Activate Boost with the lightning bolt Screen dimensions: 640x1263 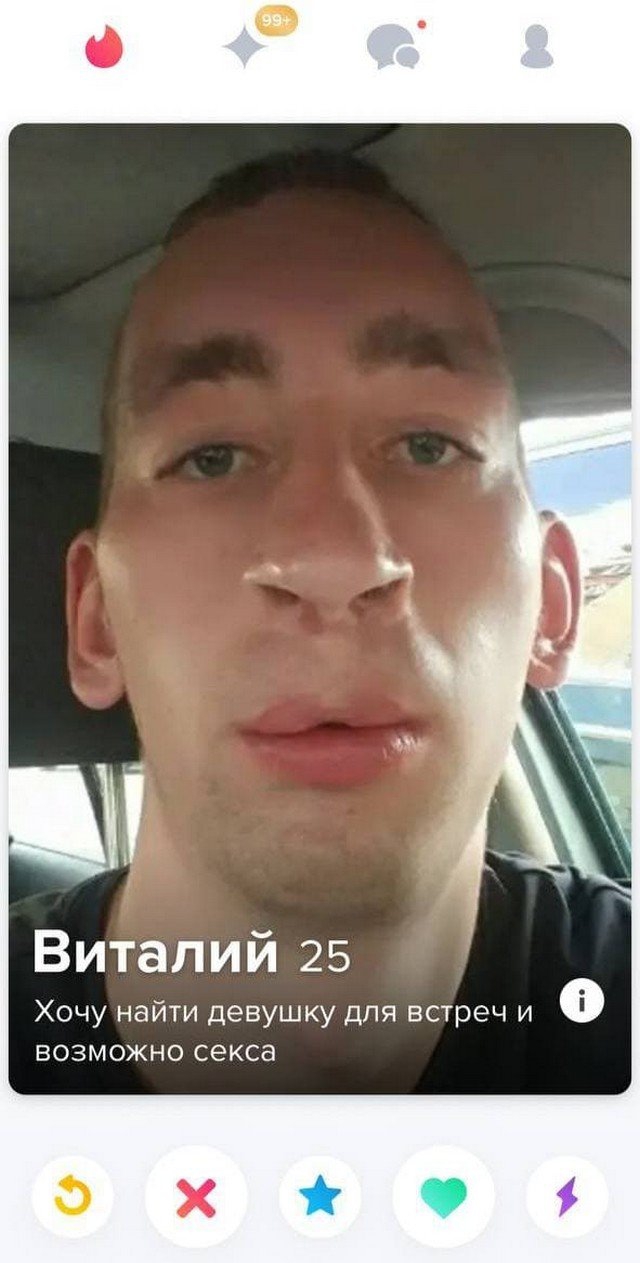567,1196
